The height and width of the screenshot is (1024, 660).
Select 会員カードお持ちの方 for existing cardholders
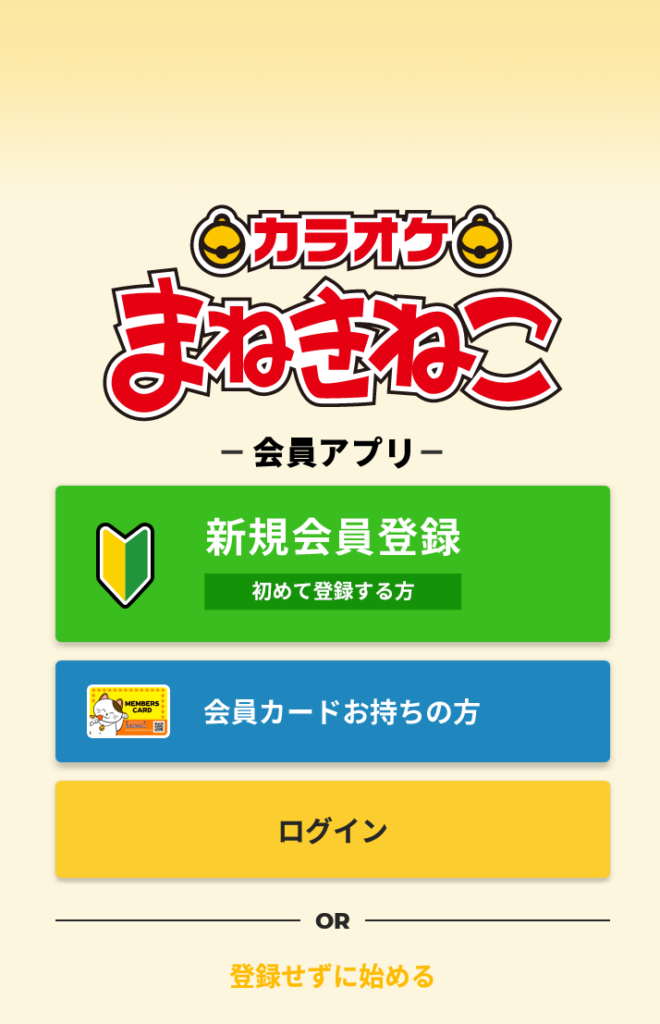(x=332, y=711)
